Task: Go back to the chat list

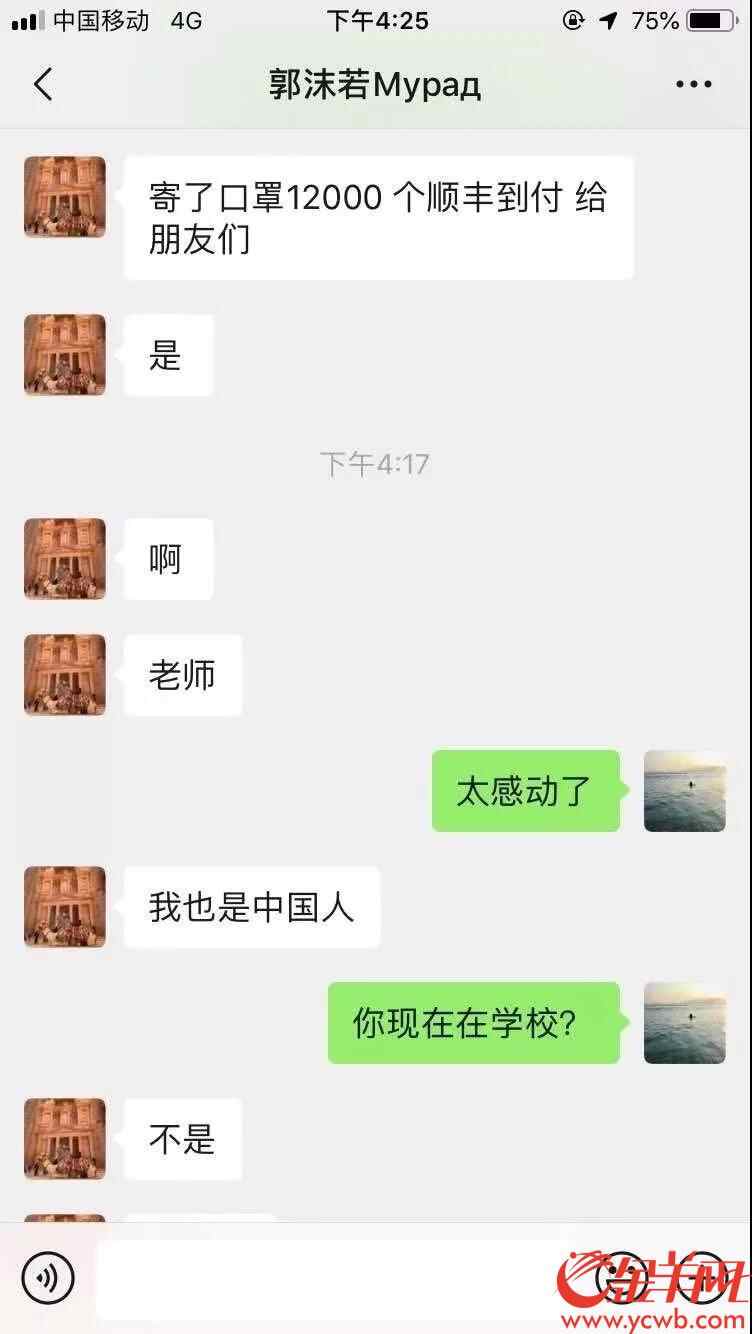Action: click(x=43, y=85)
